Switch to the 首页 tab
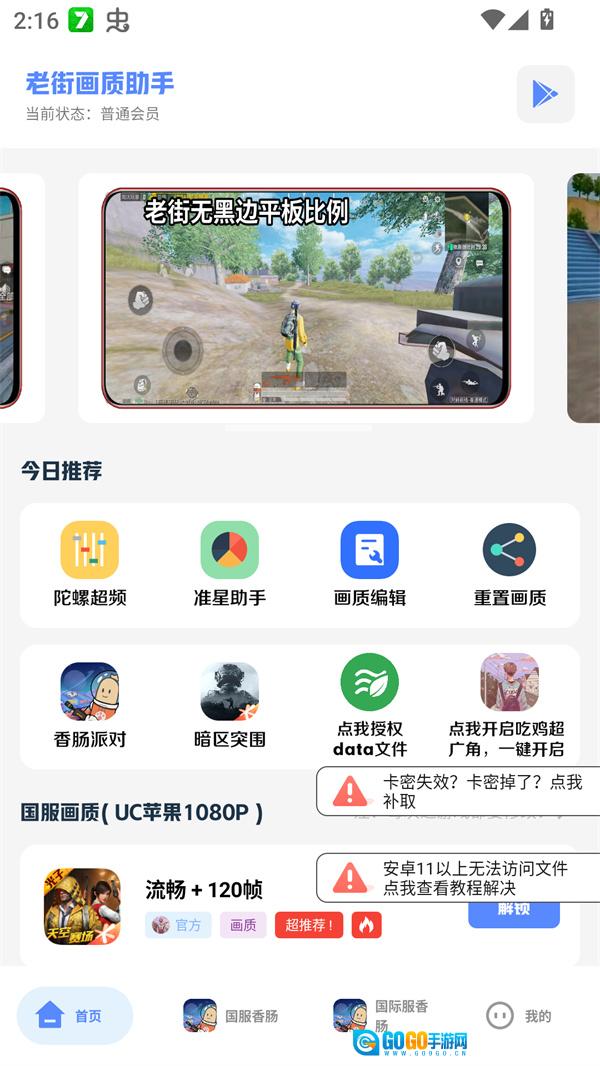 click(x=75, y=1016)
